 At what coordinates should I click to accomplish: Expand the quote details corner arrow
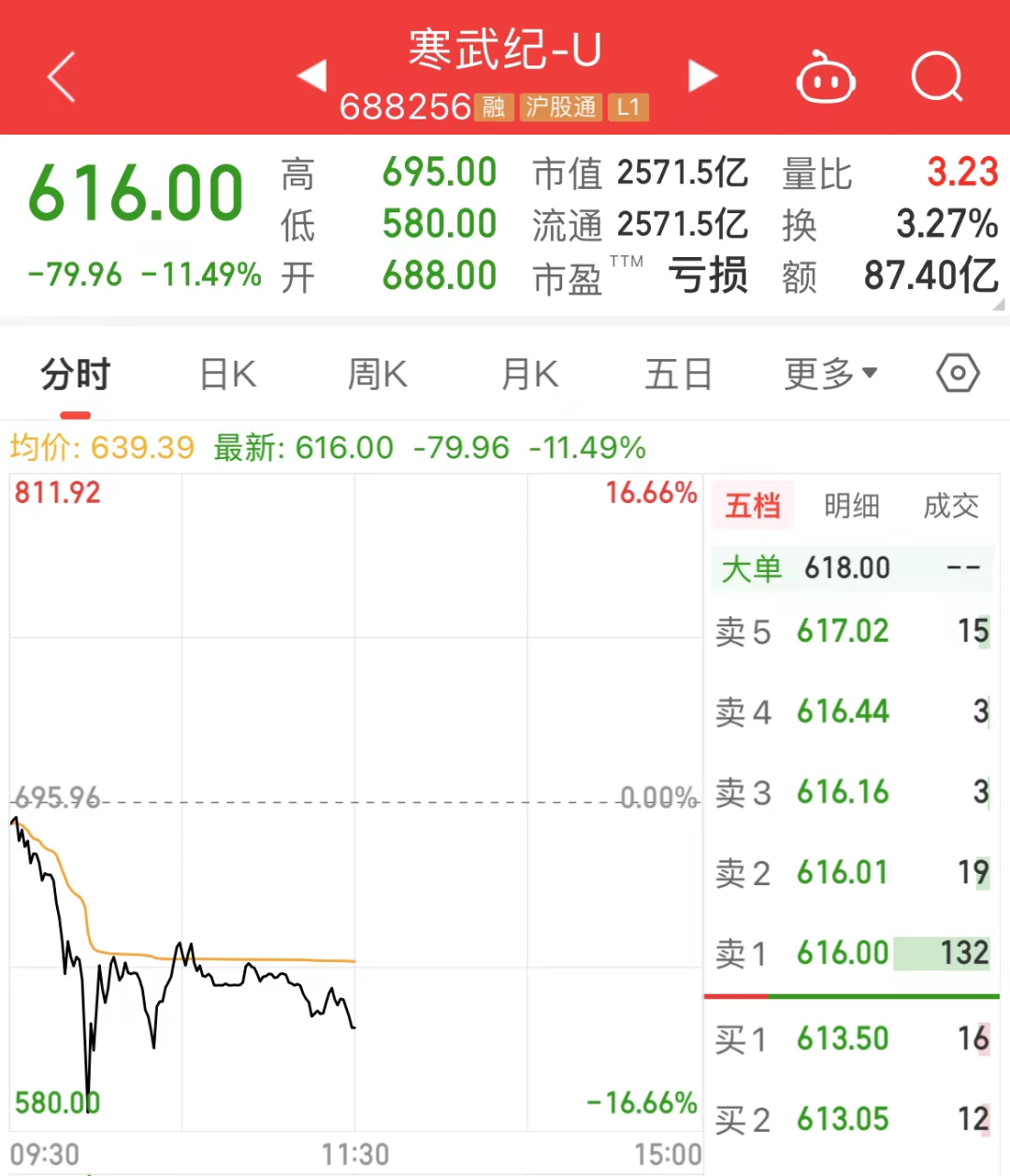(998, 305)
